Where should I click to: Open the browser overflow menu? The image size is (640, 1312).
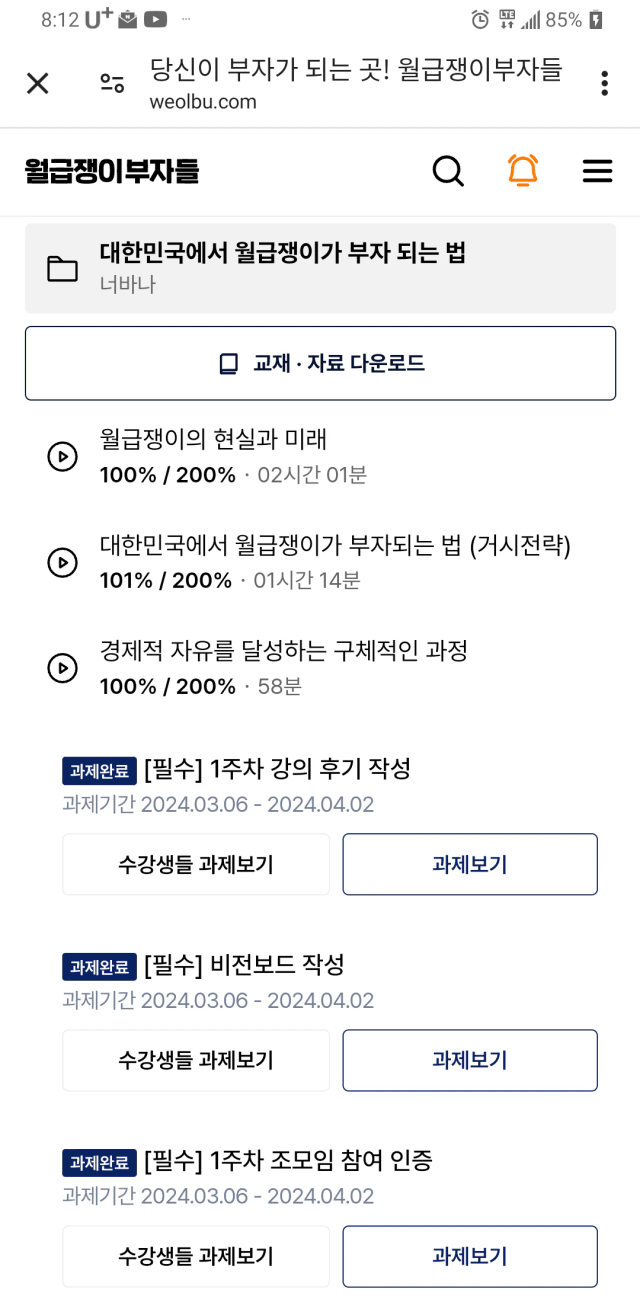(x=604, y=83)
